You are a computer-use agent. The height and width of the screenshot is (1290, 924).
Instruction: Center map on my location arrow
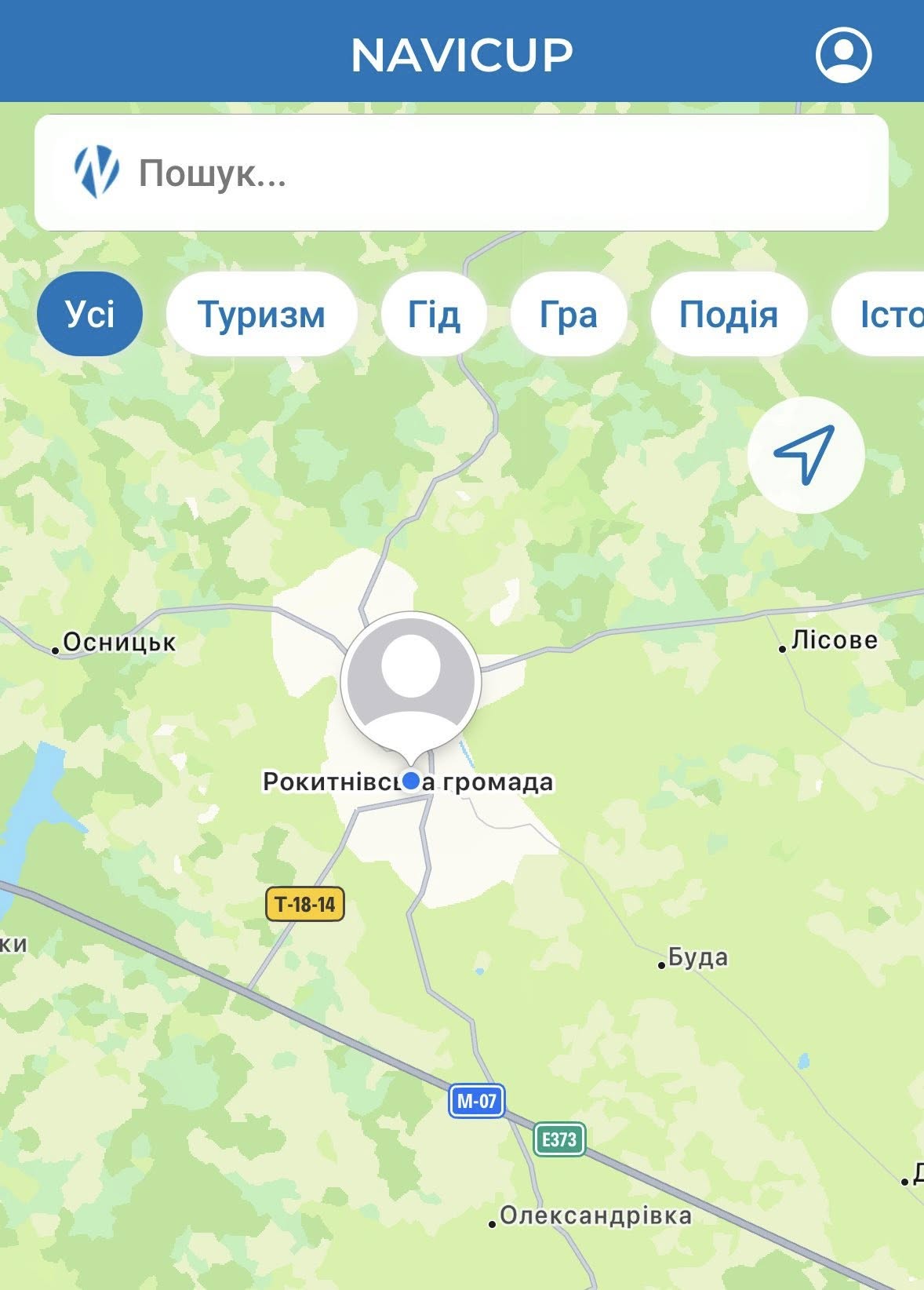pos(806,455)
